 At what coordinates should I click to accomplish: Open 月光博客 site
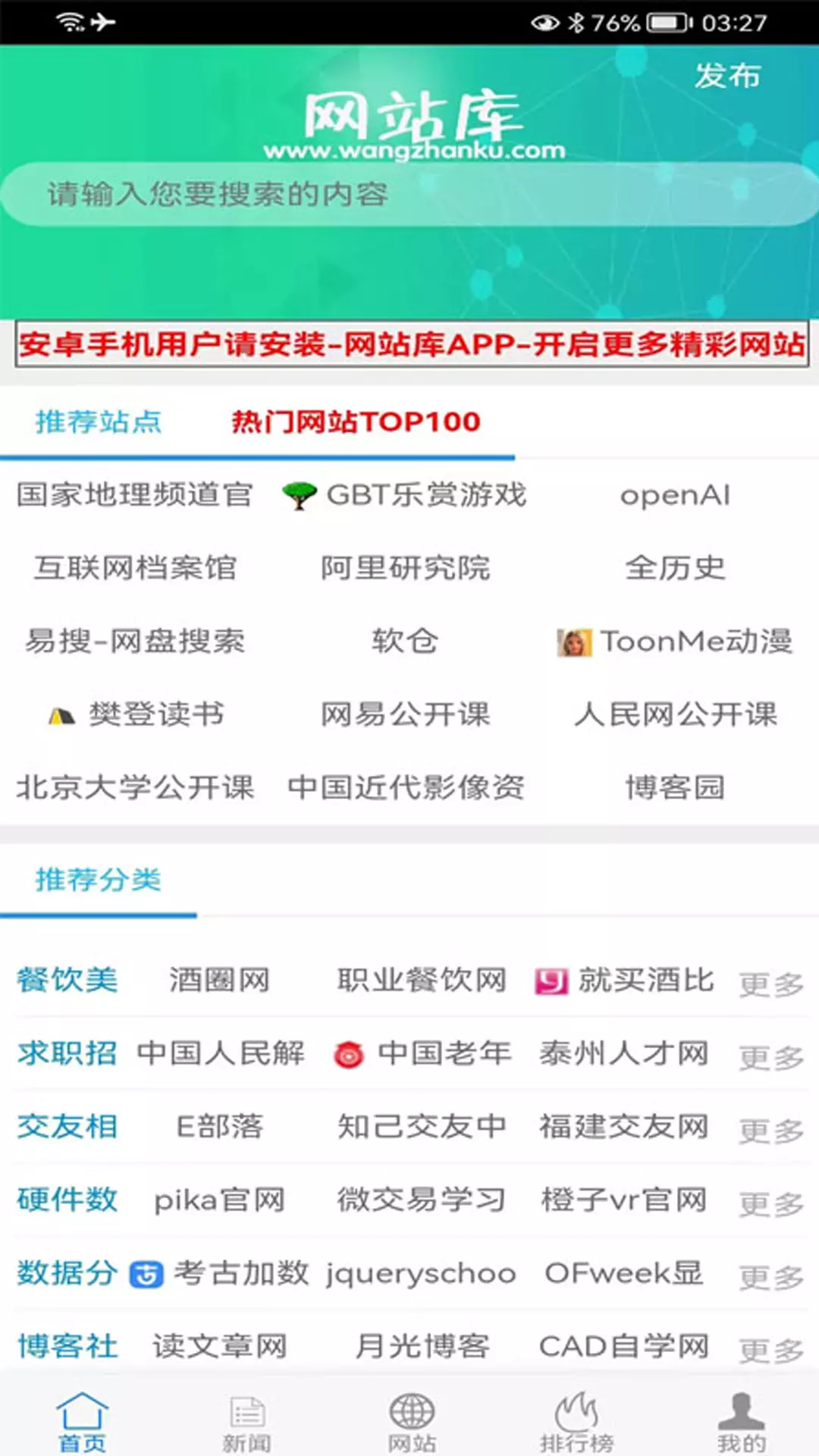(422, 1347)
